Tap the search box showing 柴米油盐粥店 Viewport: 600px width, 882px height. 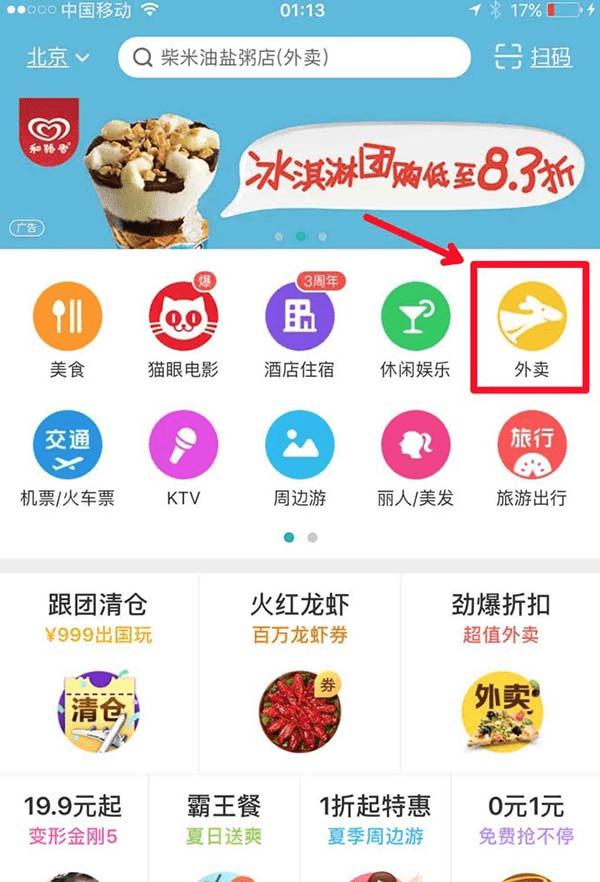click(x=294, y=58)
